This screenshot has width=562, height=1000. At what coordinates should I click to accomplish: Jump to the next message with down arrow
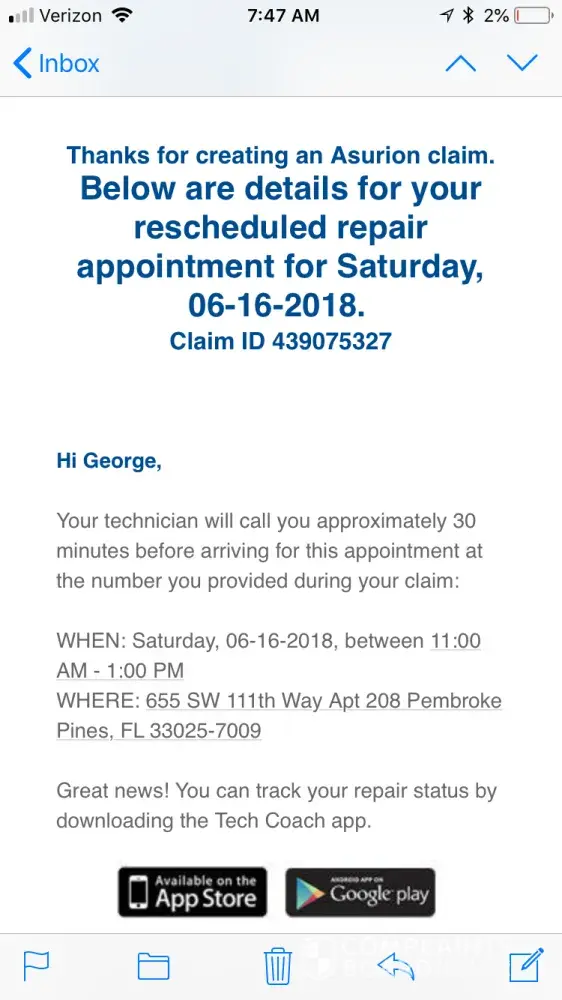coord(522,63)
